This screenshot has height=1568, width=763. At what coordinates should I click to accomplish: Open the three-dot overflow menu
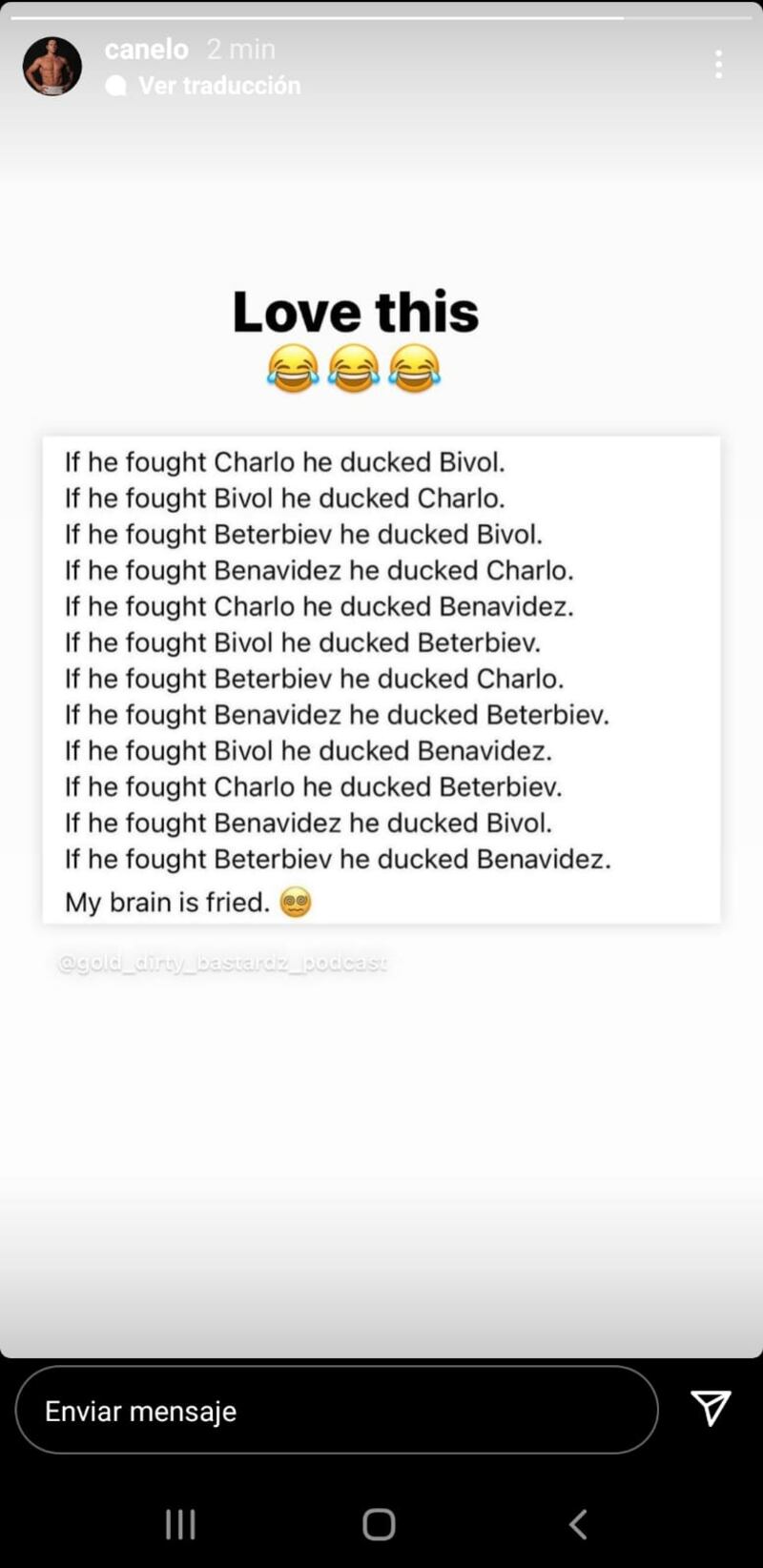click(x=718, y=64)
